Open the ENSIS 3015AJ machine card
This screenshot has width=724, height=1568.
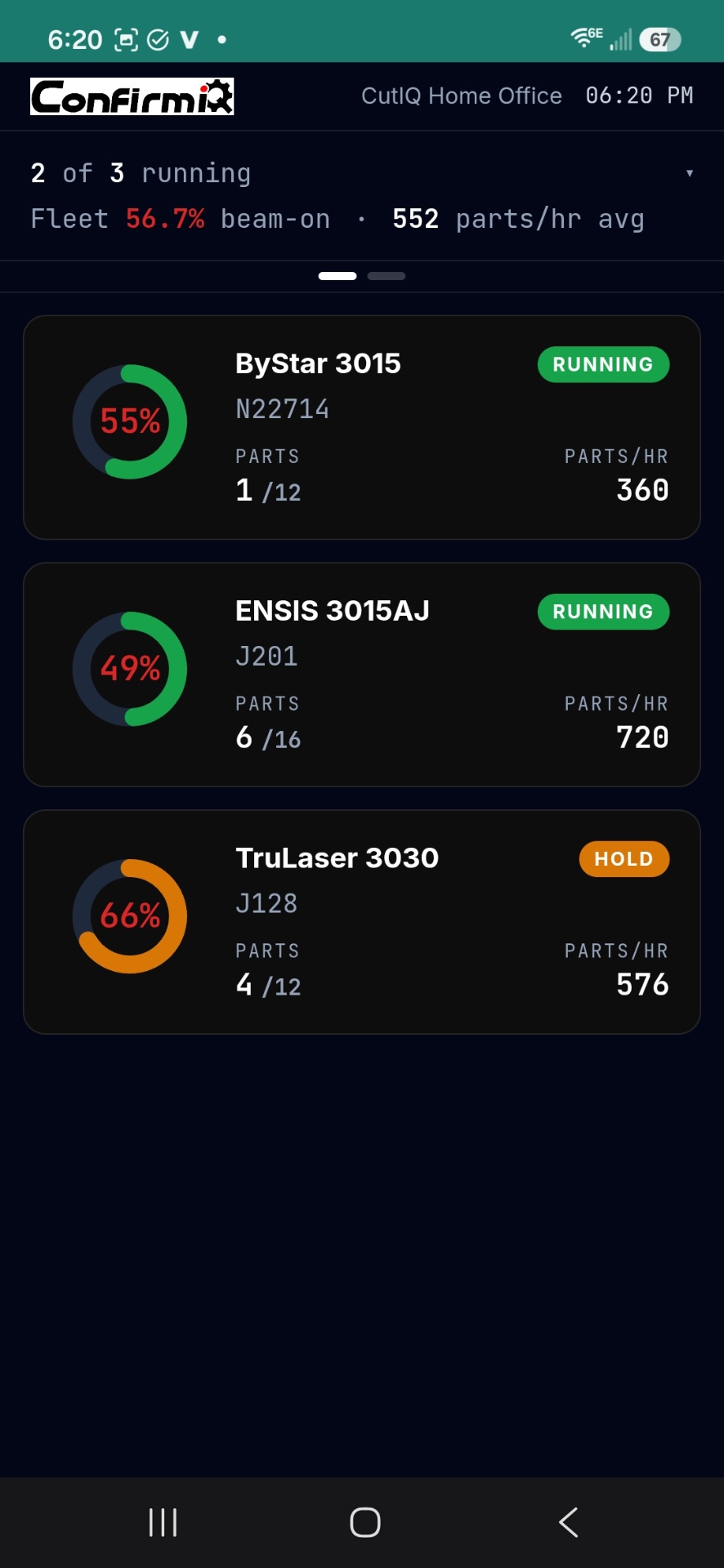362,675
